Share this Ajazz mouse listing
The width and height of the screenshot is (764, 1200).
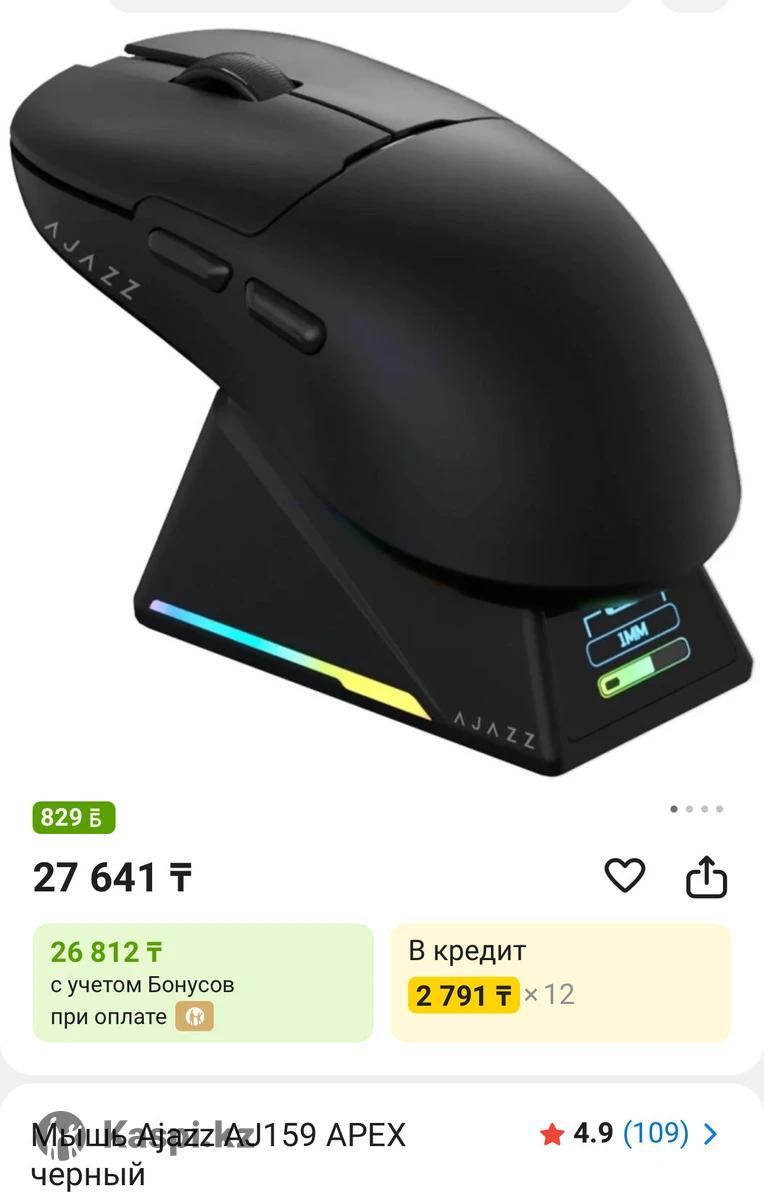706,877
